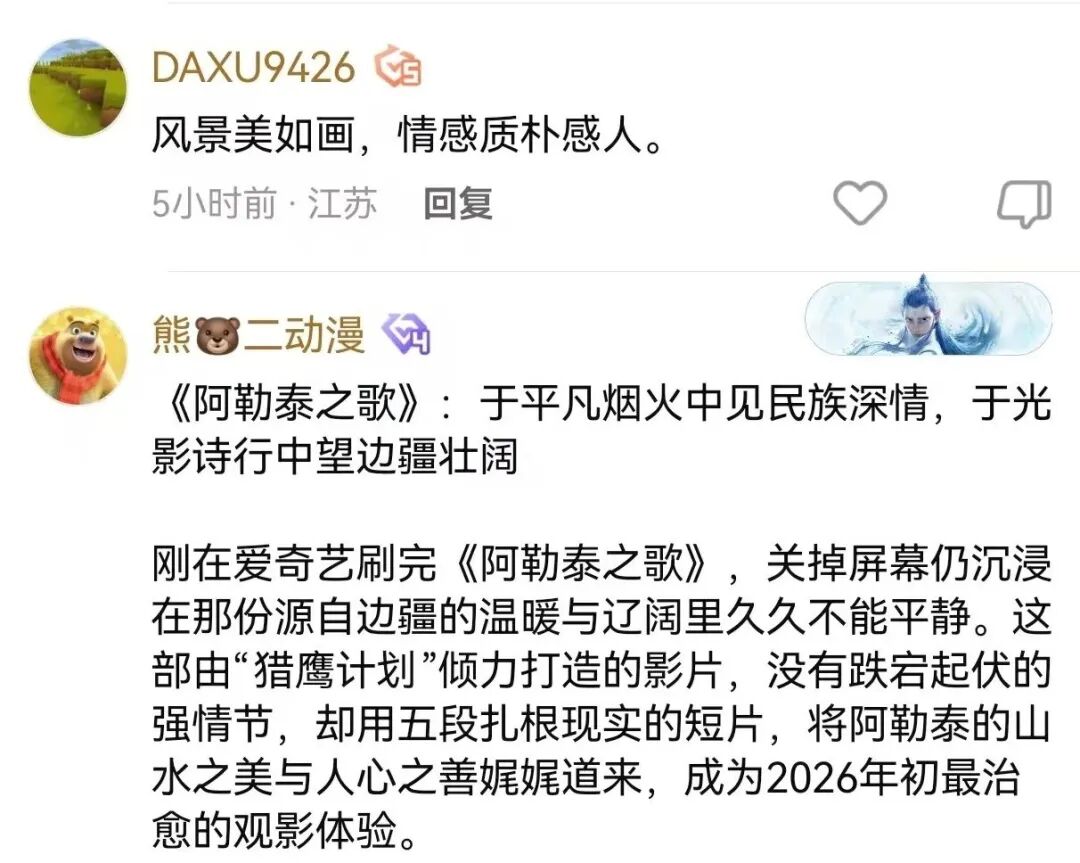This screenshot has height=863, width=1080.
Task: Dislike DAXU9426's comment
Action: pos(1024,204)
